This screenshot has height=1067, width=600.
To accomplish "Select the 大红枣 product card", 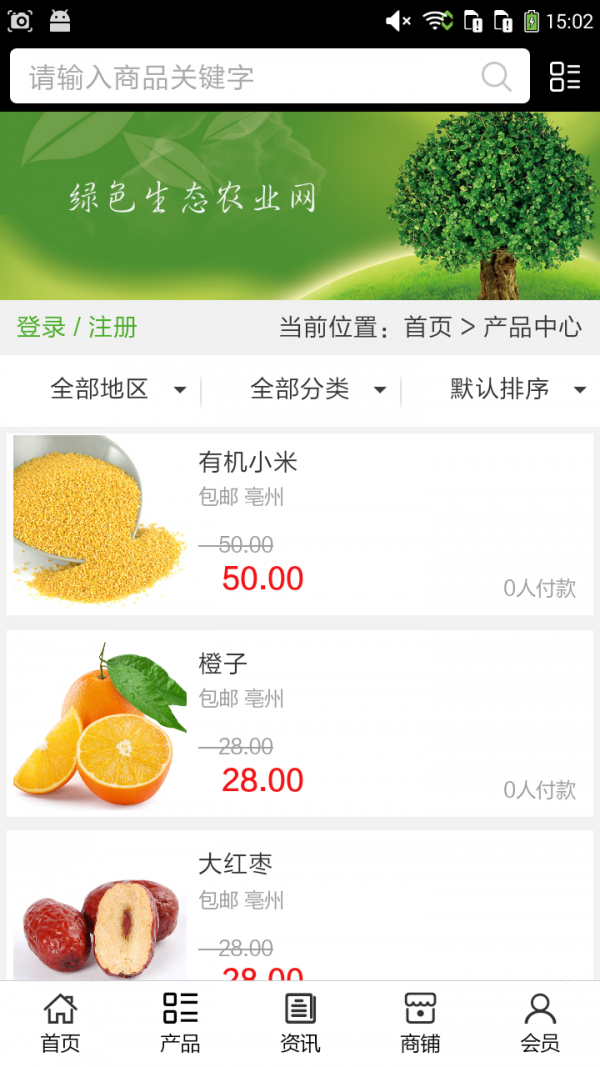I will [x=300, y=906].
